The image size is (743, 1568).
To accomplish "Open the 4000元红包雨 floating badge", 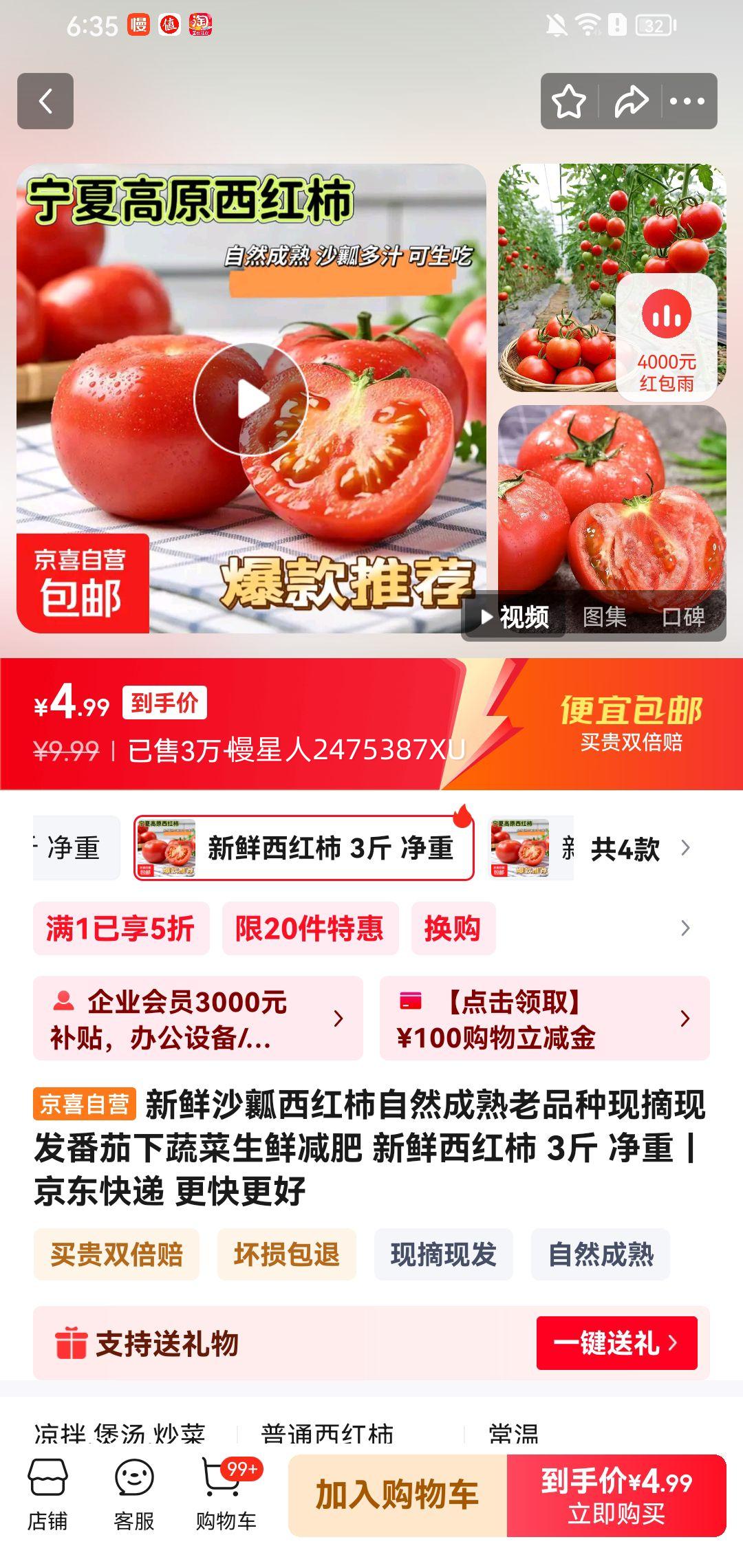I will [666, 338].
